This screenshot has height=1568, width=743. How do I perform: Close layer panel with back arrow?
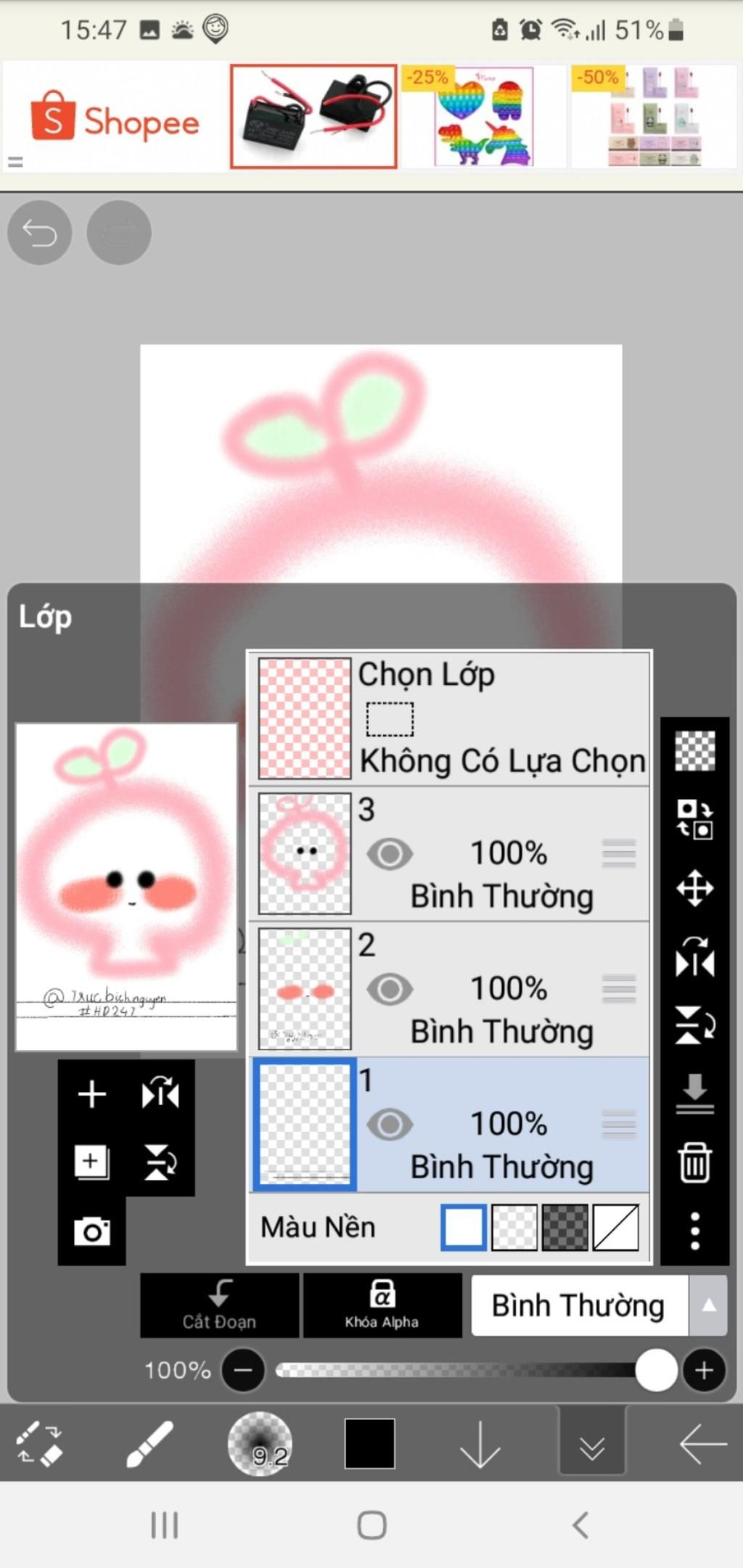tap(702, 1444)
